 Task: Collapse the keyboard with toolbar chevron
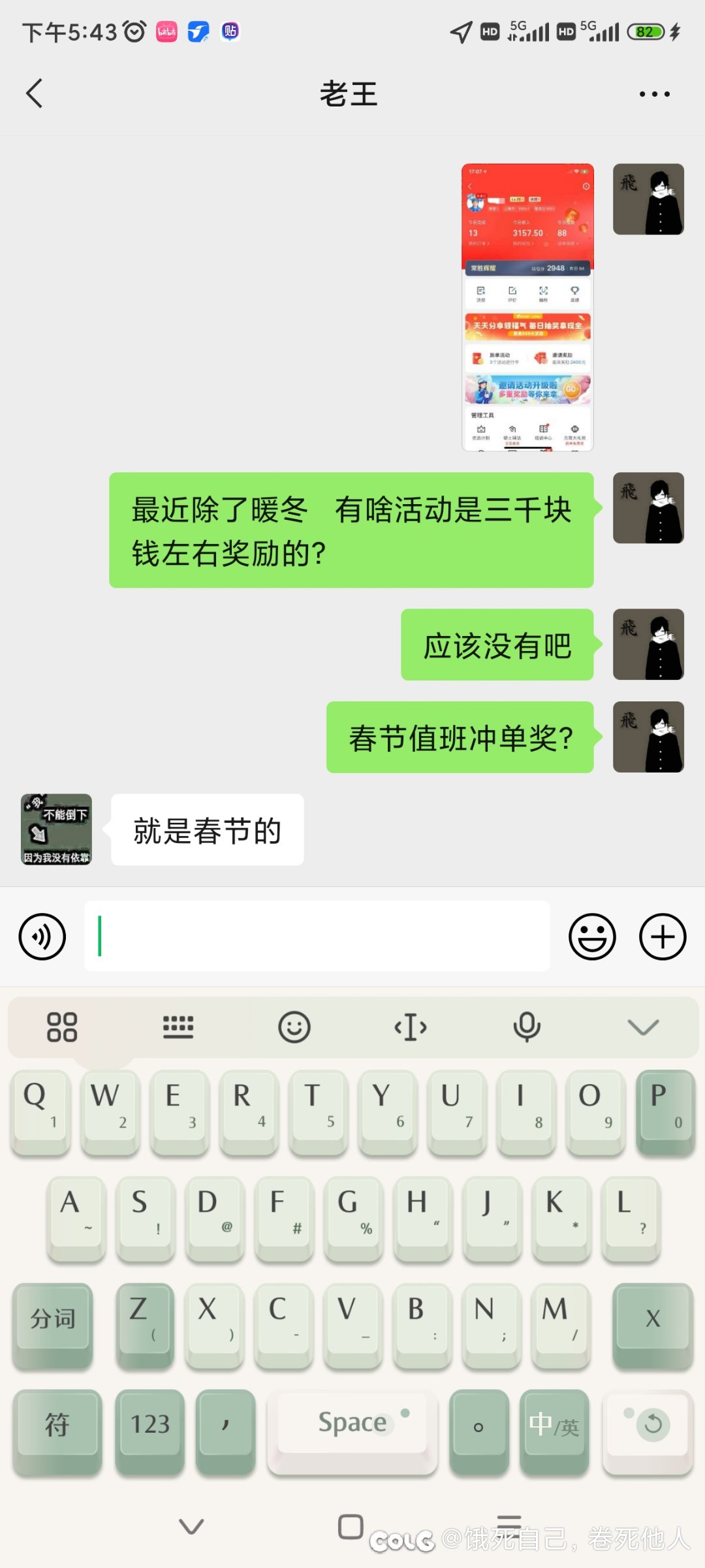[x=643, y=1027]
